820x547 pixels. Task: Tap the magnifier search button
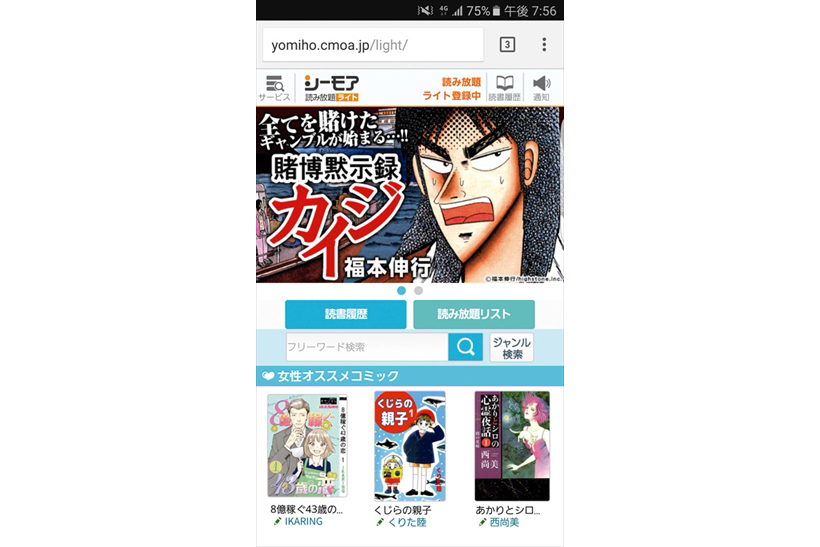pyautogui.click(x=465, y=347)
